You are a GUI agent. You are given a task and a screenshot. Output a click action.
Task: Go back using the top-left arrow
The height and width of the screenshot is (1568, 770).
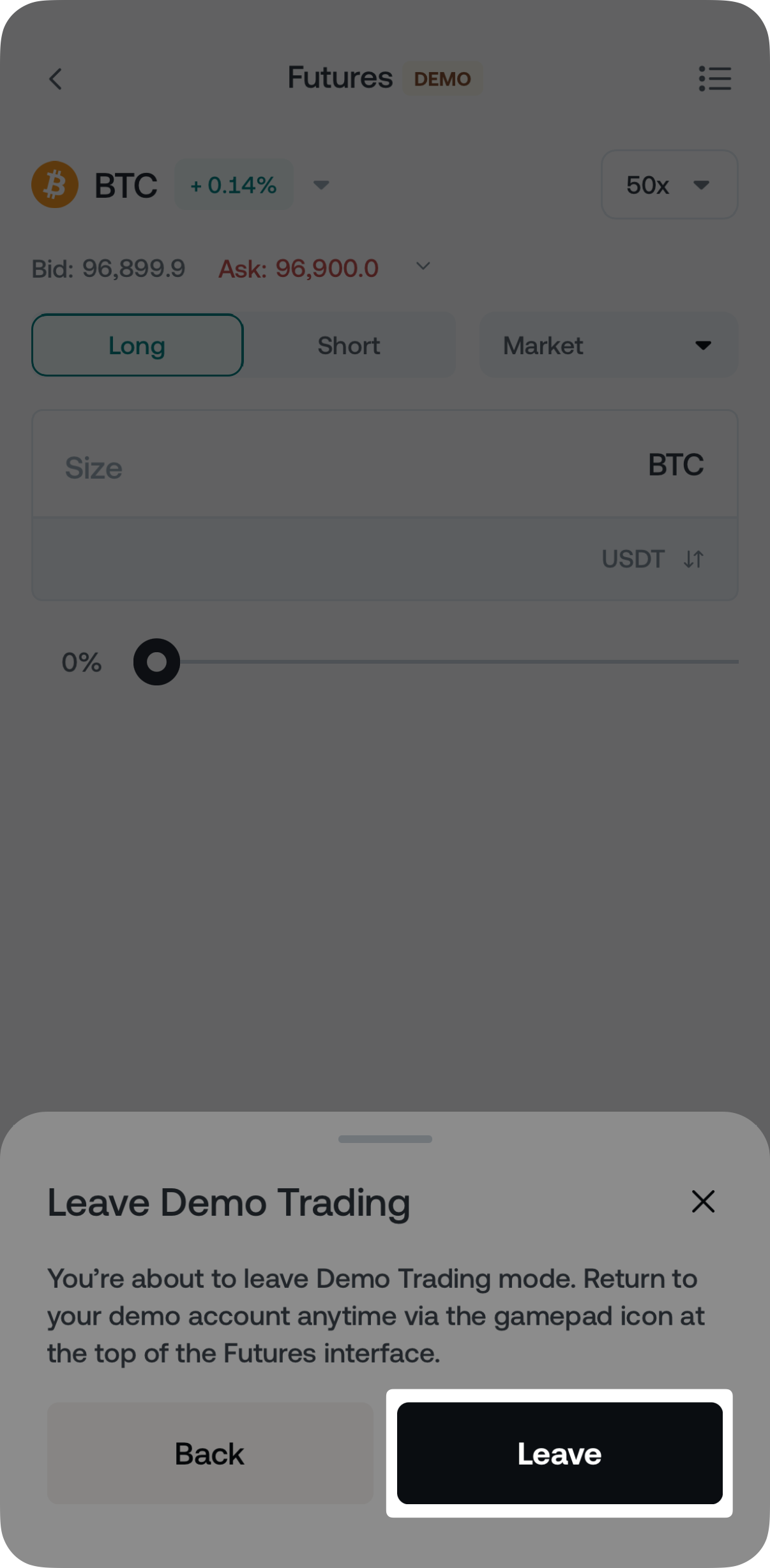(56, 79)
